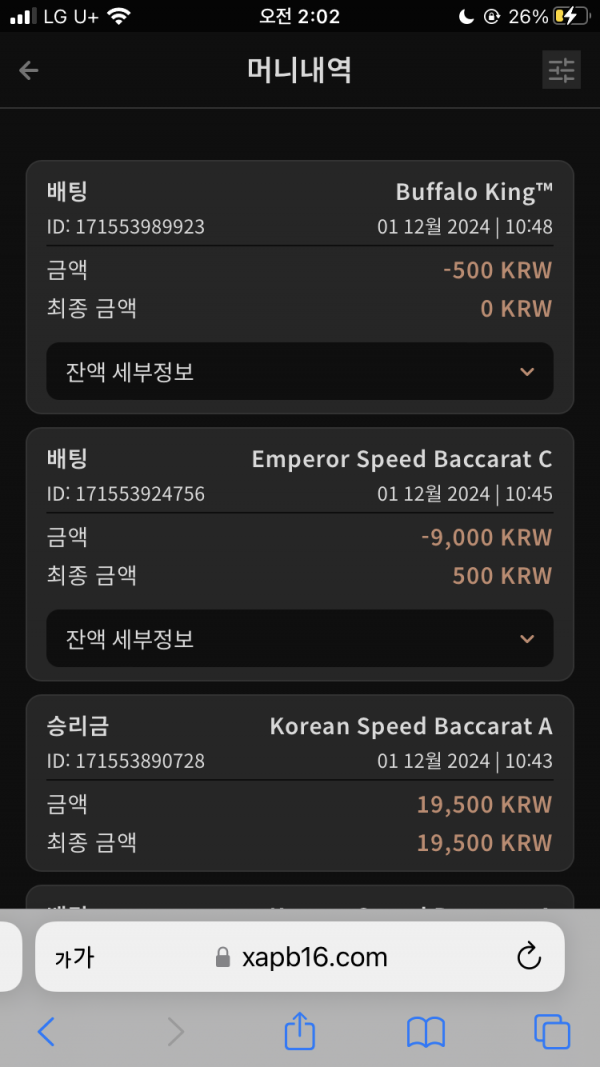Reload the page in Safari
This screenshot has height=1067, width=600.
pyautogui.click(x=529, y=957)
